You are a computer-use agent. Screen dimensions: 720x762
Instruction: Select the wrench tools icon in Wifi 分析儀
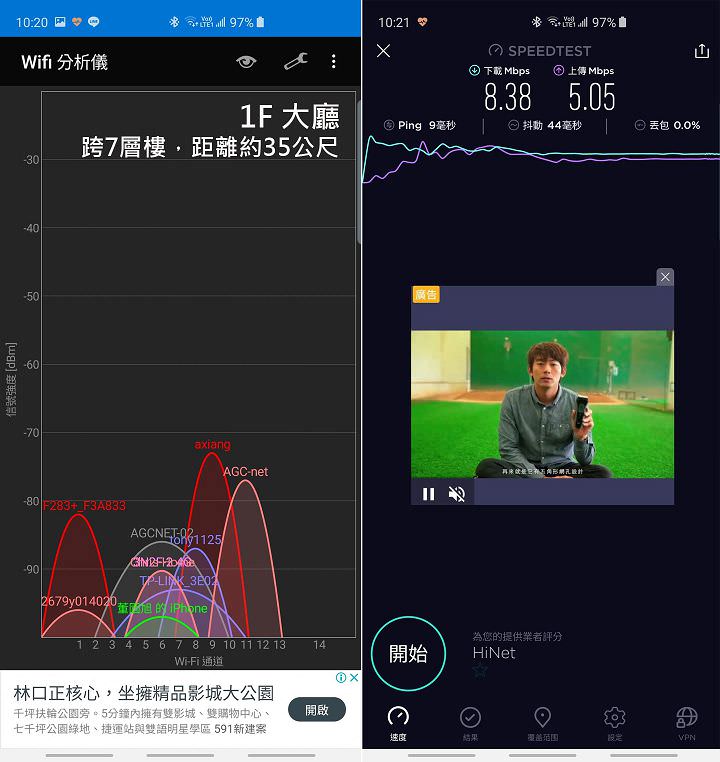coord(295,62)
